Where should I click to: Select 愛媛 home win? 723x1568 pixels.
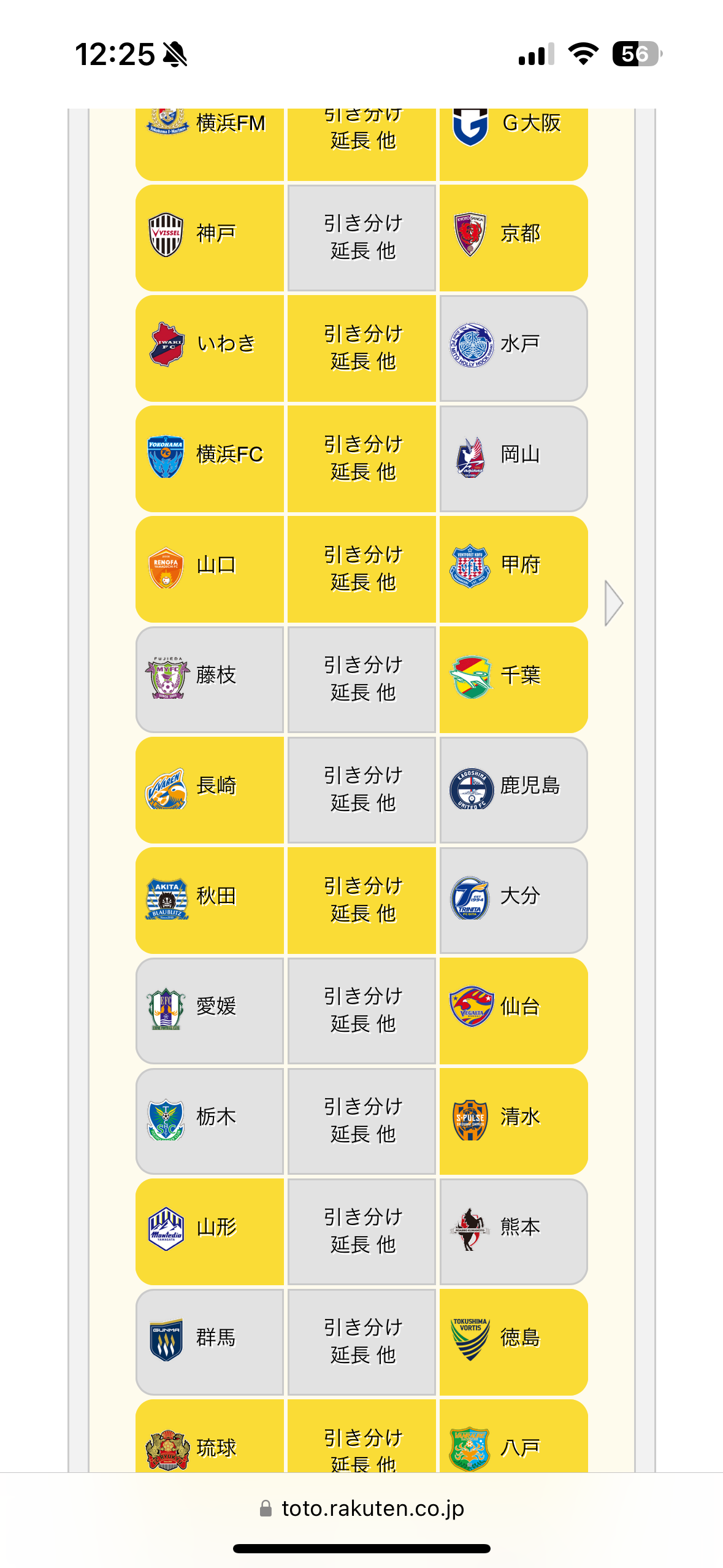[210, 1011]
